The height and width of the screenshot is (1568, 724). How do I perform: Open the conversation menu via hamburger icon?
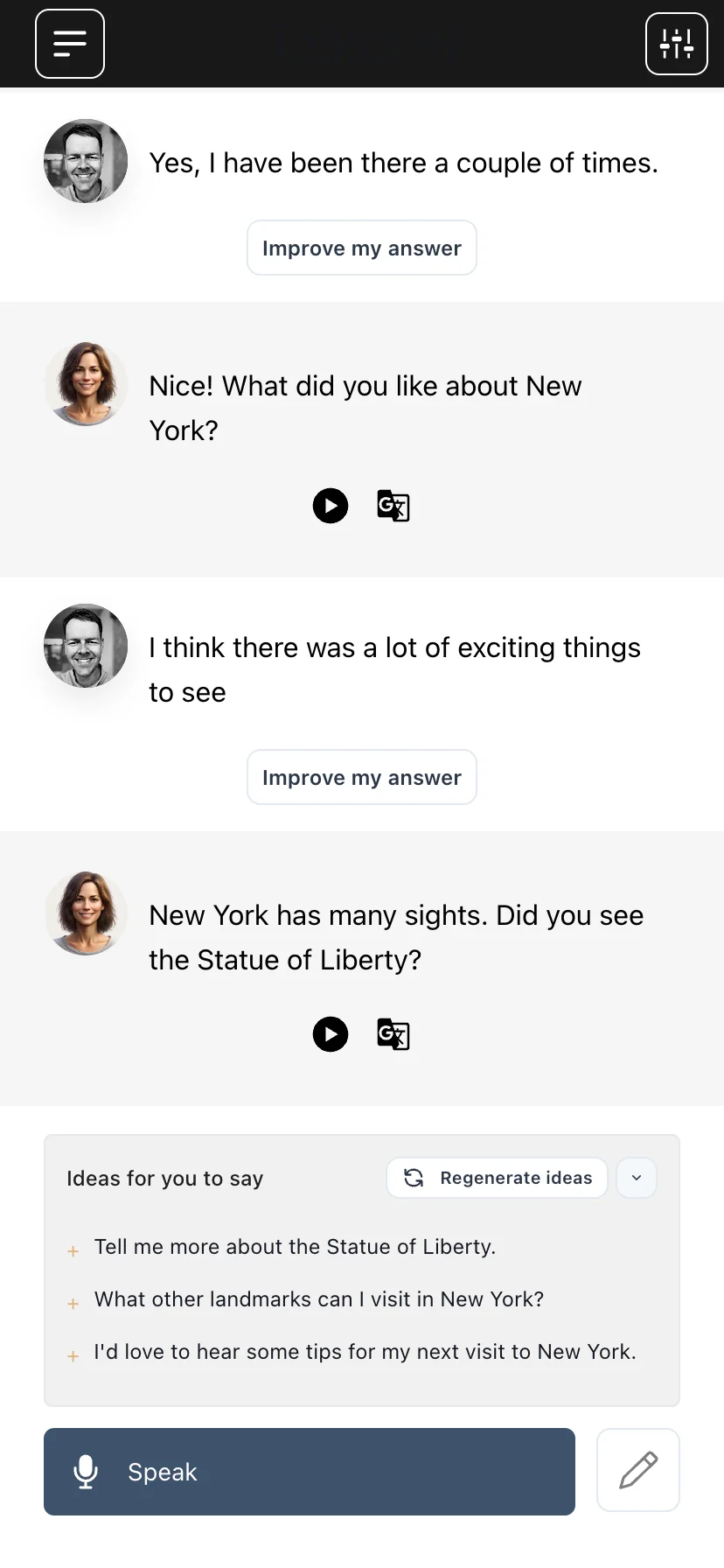tap(69, 43)
